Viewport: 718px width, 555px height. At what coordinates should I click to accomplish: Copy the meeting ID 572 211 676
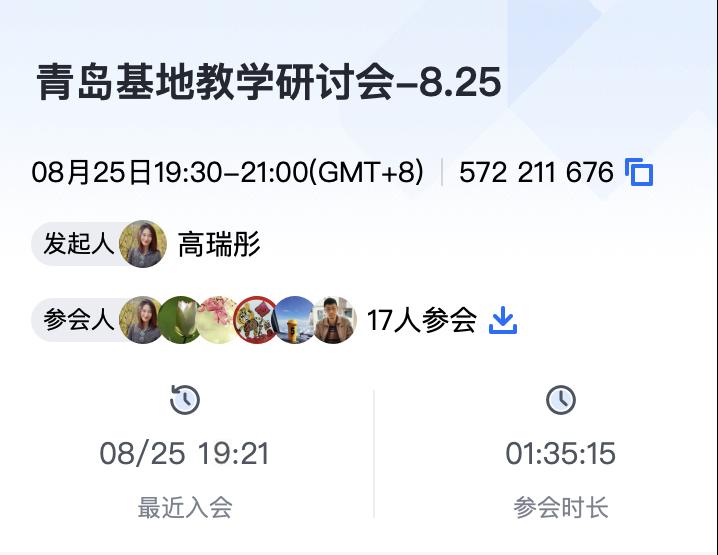639,173
